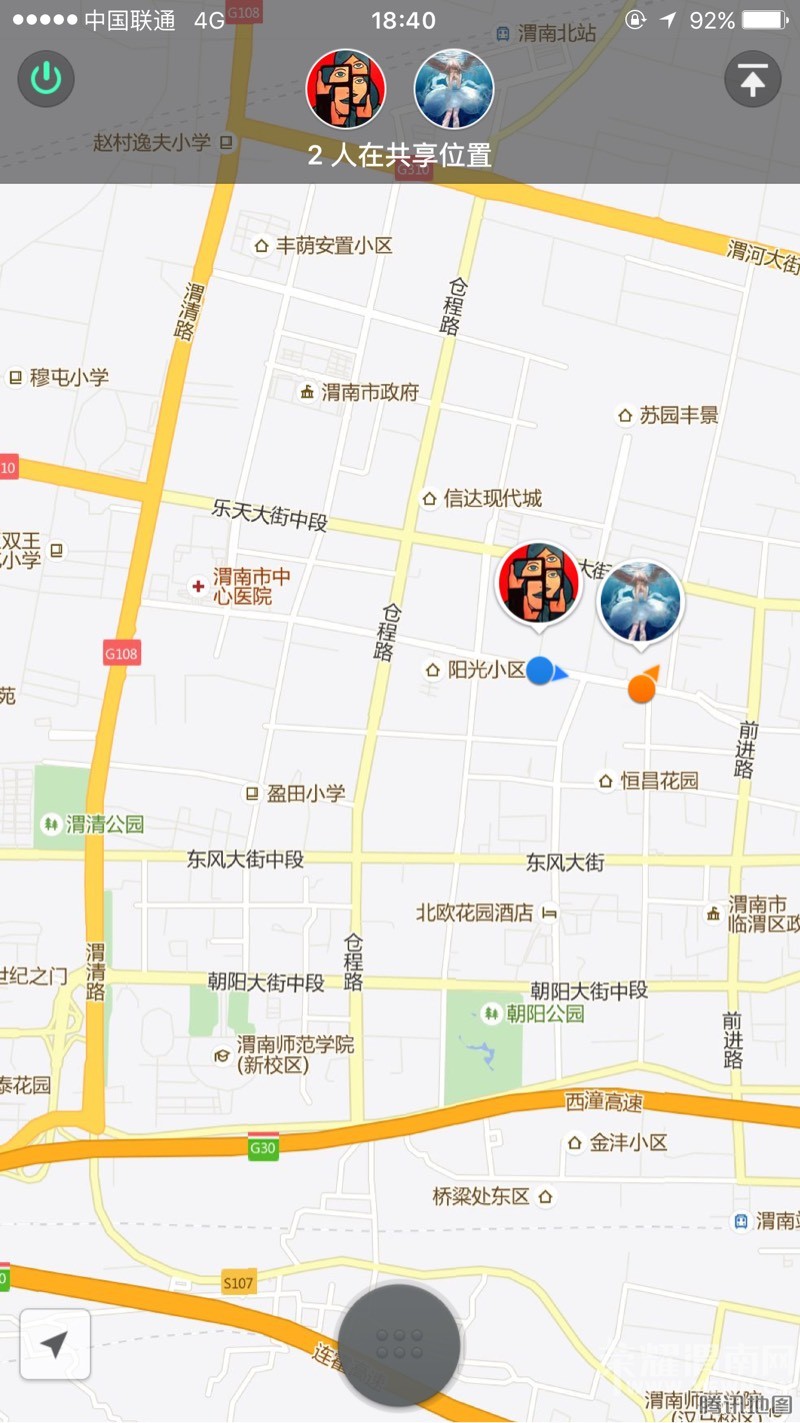This screenshot has width=800, height=1423.
Task: Tap the round grey talk button at the bottom
Action: tap(400, 1345)
